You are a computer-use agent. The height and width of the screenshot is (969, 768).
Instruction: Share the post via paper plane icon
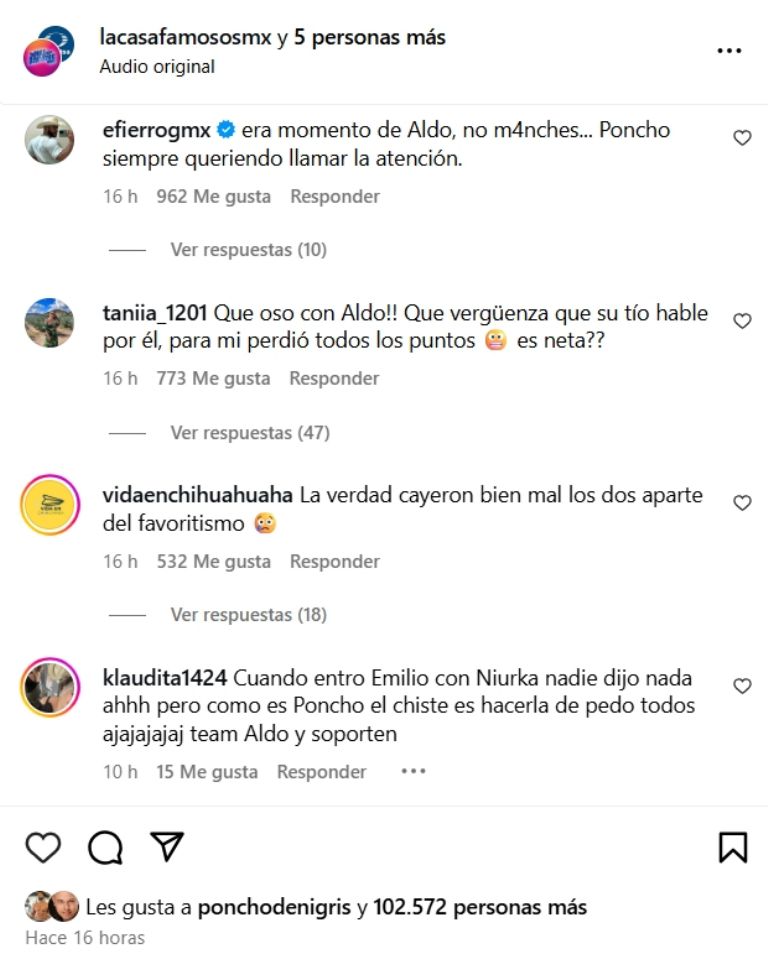click(x=167, y=847)
